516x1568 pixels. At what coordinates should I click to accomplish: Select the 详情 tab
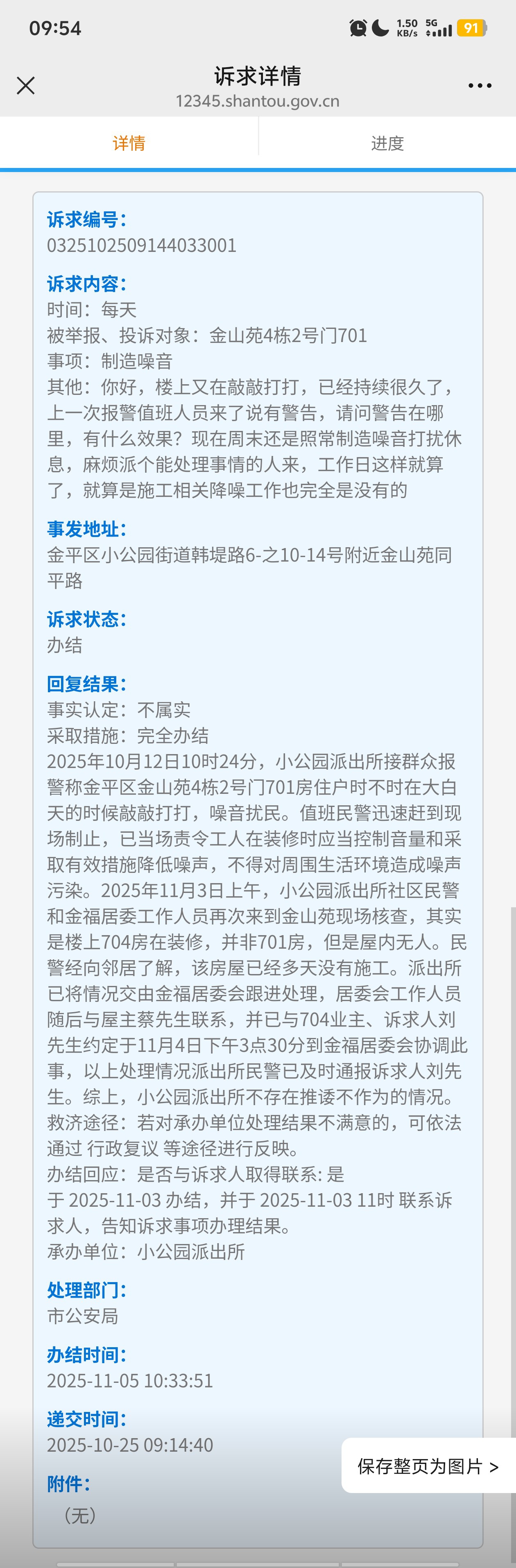(x=129, y=143)
